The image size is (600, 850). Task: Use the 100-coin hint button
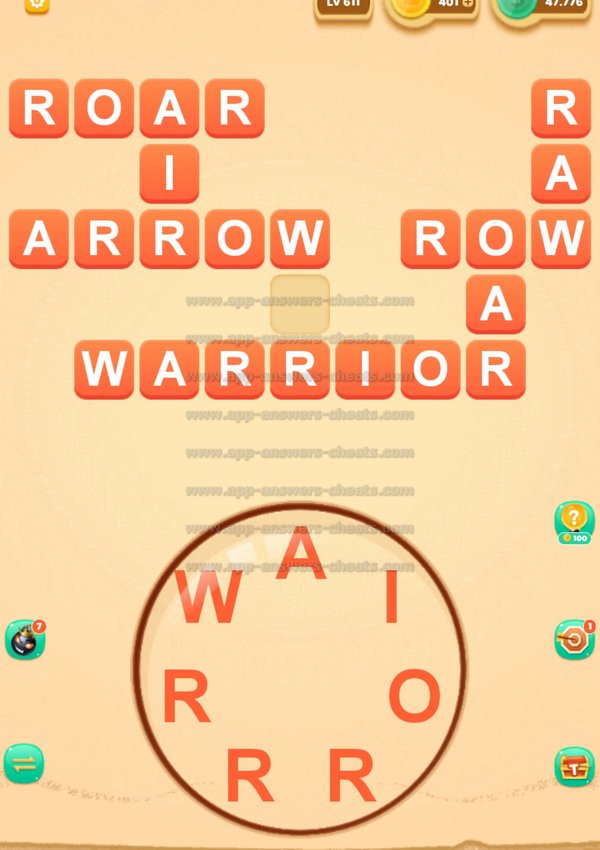[574, 523]
